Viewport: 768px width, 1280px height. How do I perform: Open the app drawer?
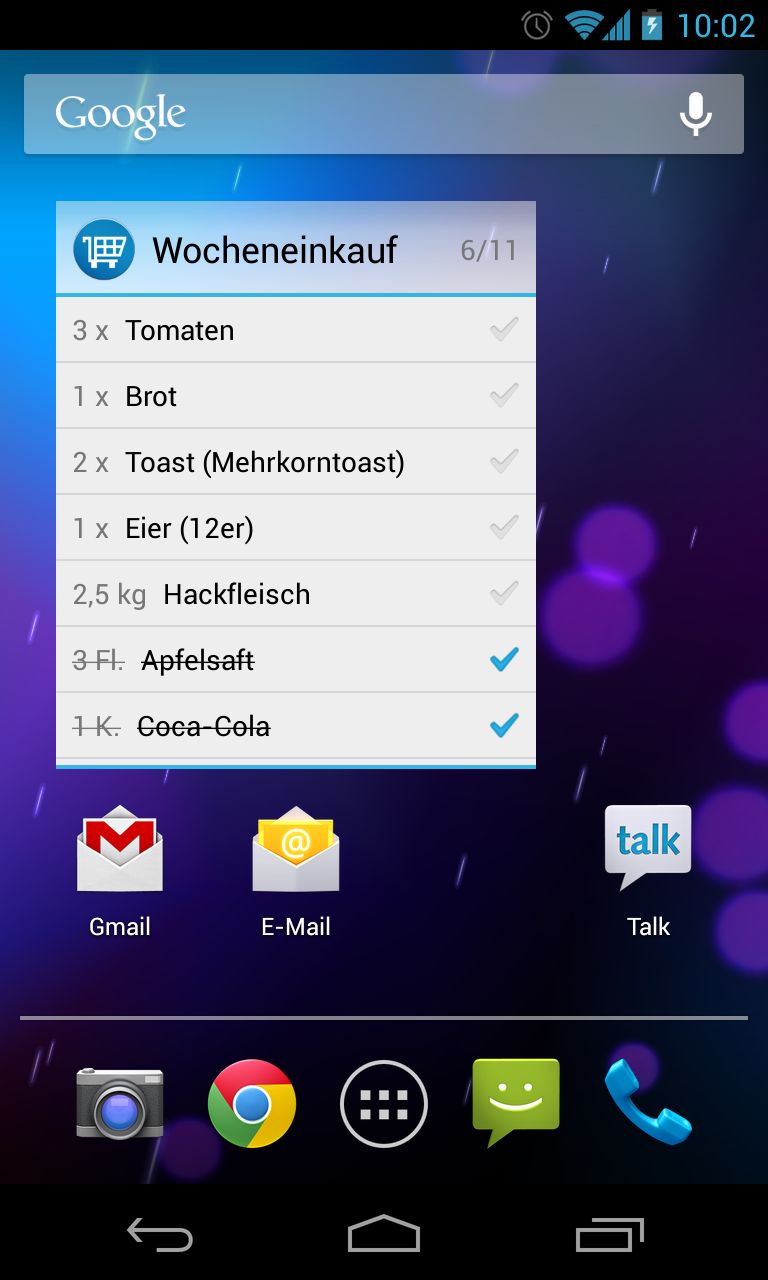coord(384,1103)
